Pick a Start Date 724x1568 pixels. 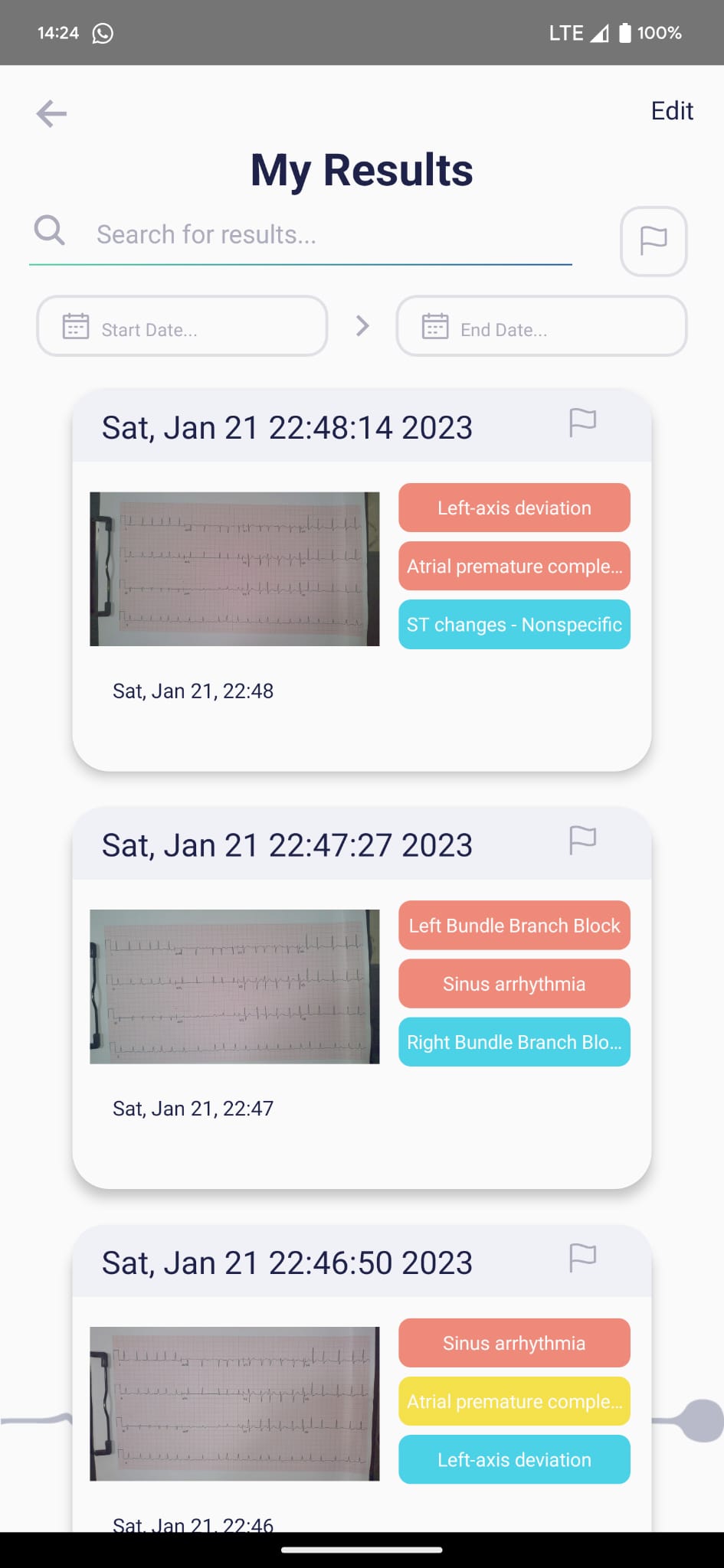182,326
